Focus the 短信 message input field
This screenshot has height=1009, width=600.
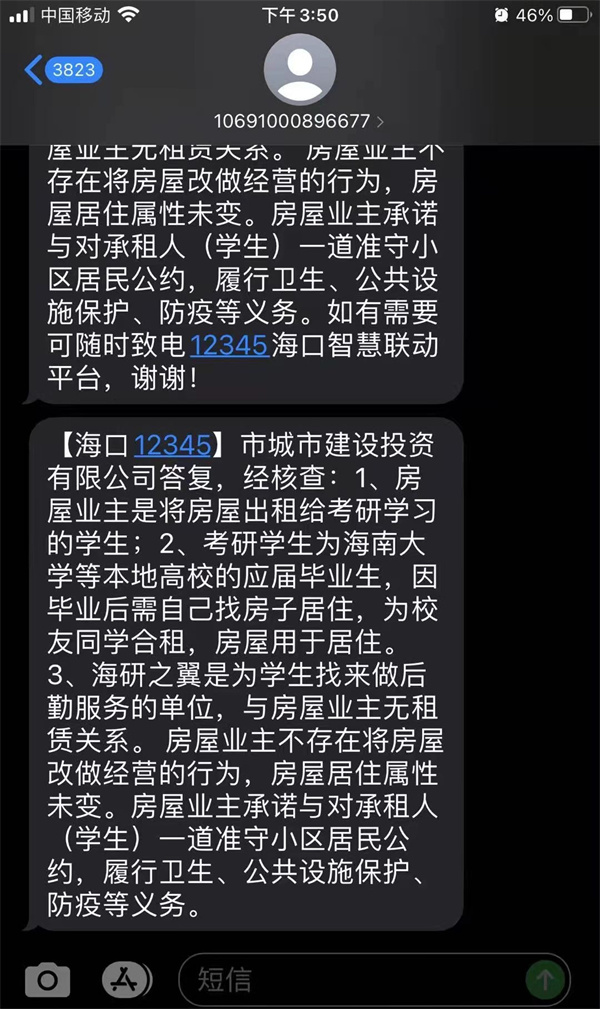pyautogui.click(x=350, y=978)
